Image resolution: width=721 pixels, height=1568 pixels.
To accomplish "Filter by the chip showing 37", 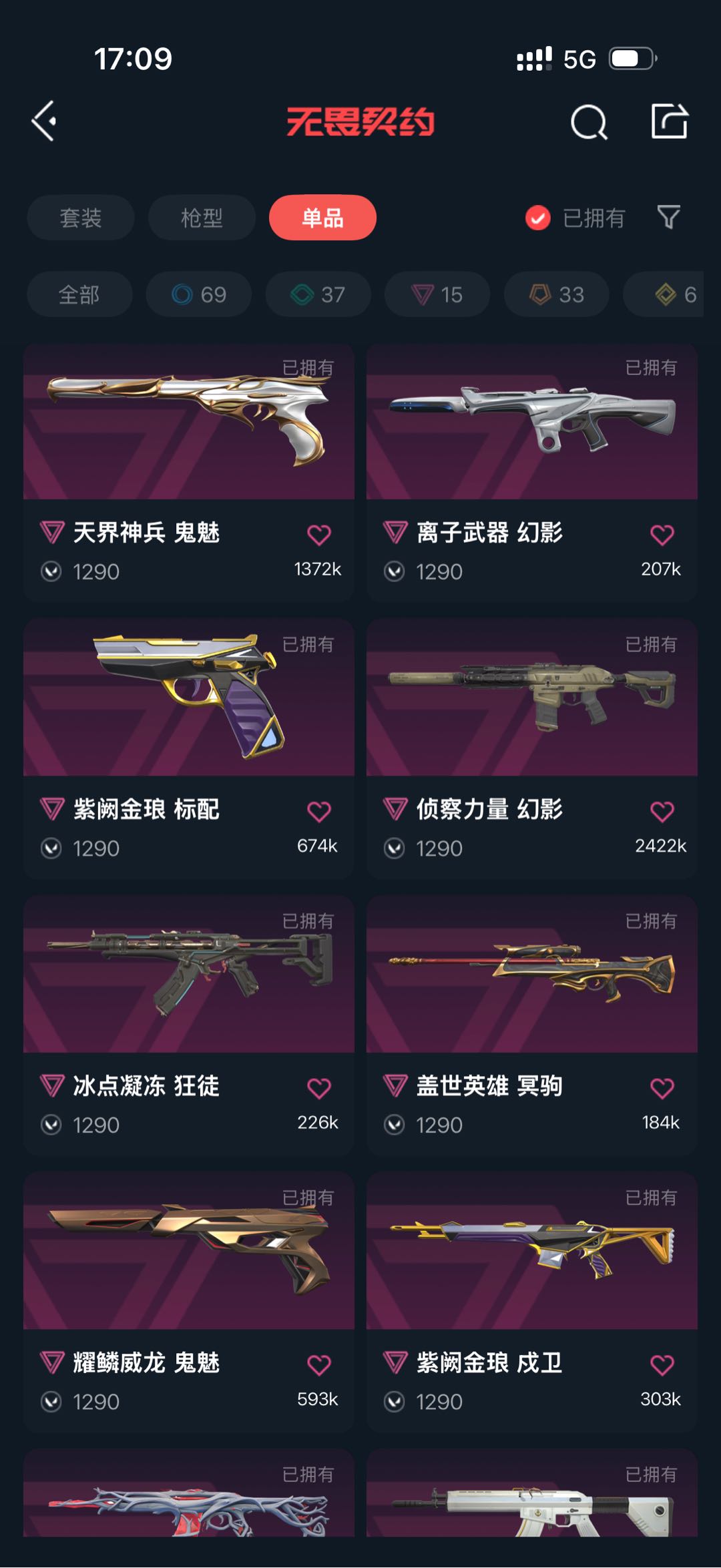I will tap(318, 294).
